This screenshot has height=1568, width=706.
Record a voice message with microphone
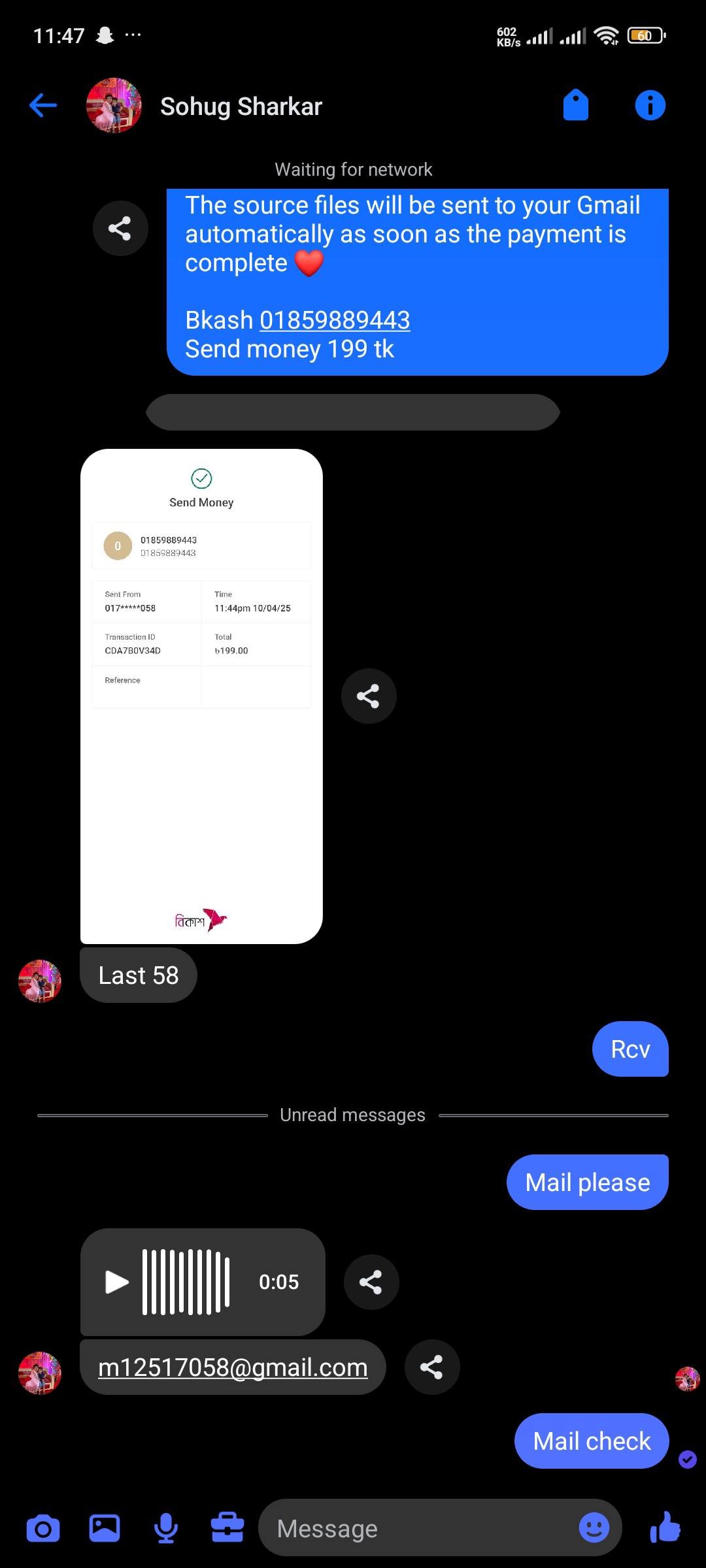pos(166,1529)
